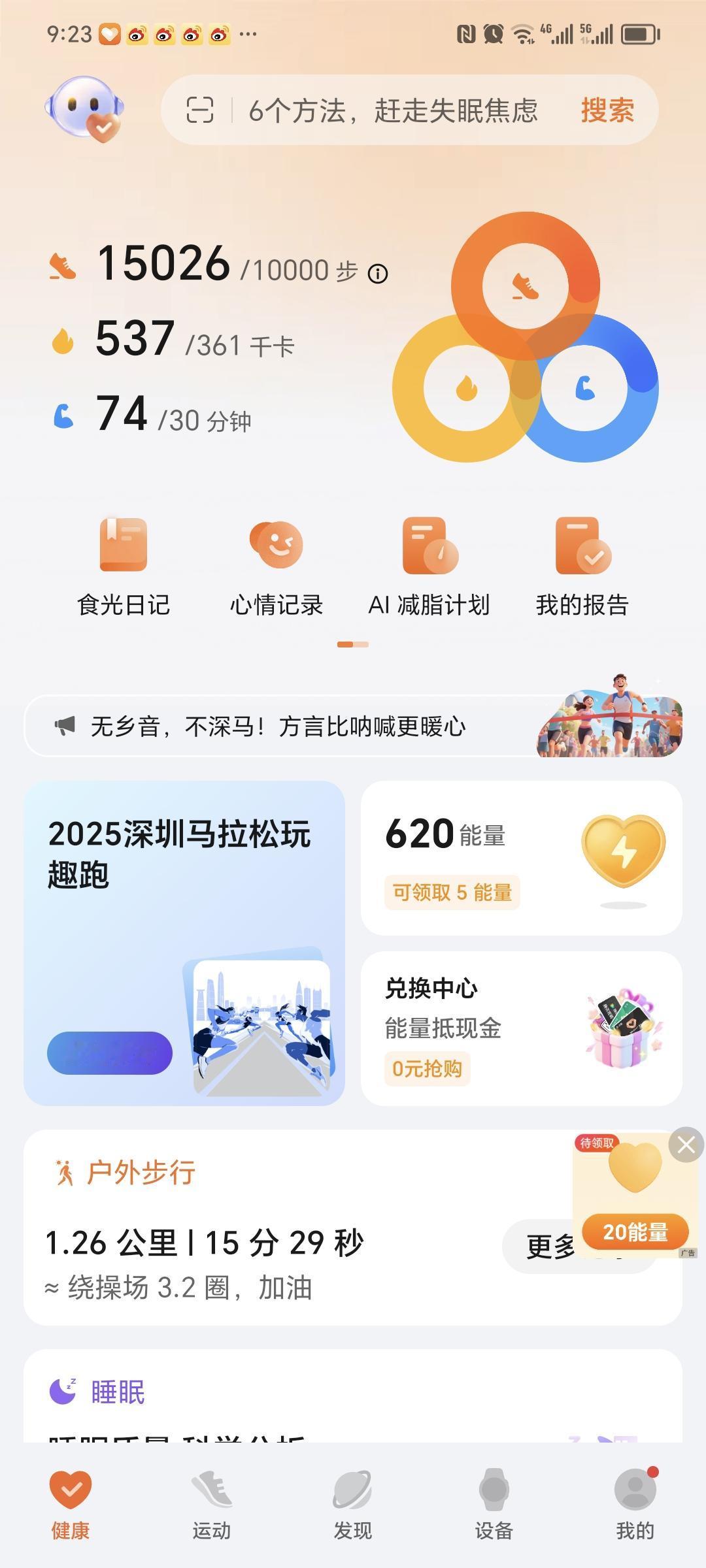
Task: Open the 620 能量 card
Action: point(521,857)
